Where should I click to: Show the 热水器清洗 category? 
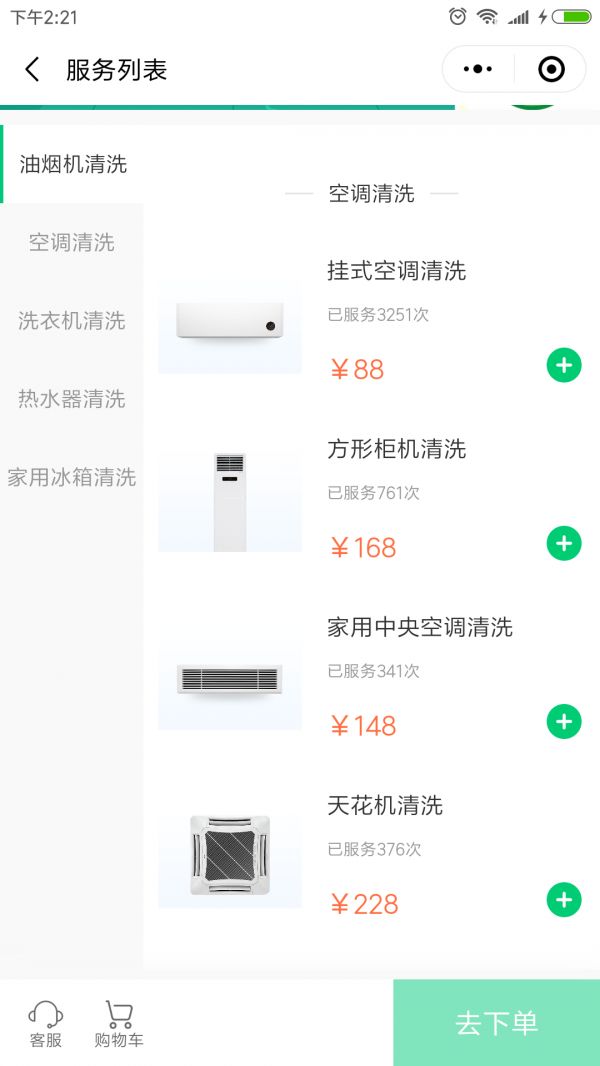72,399
